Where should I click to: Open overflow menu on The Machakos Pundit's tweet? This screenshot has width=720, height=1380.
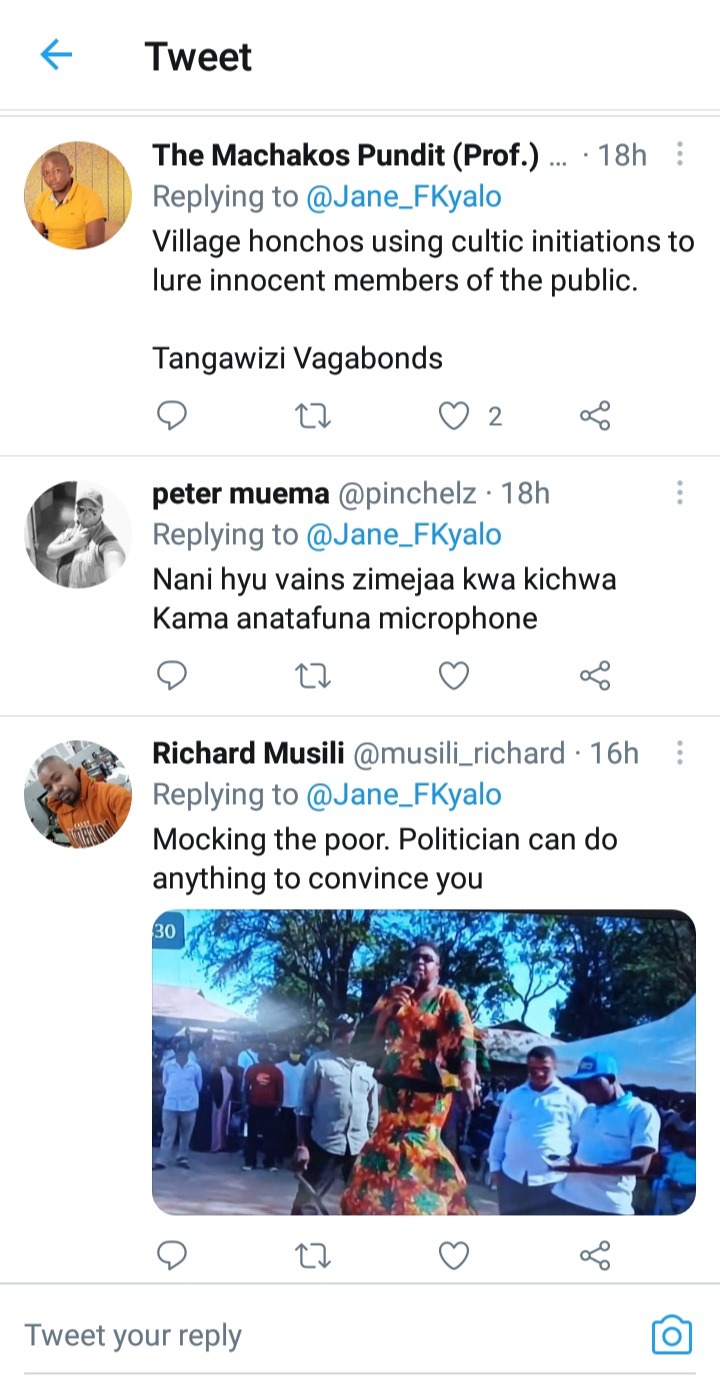pyautogui.click(x=680, y=154)
